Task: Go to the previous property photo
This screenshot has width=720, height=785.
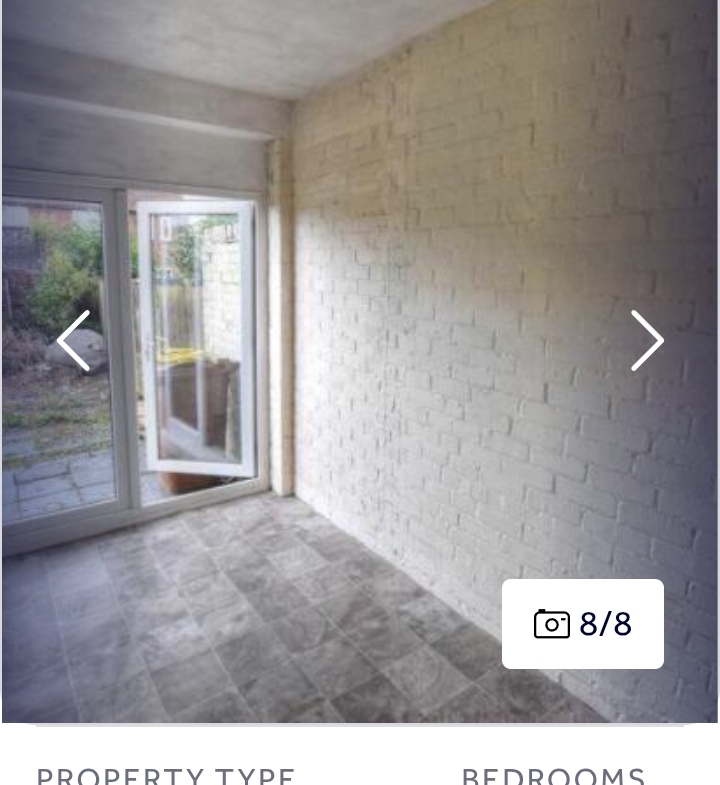Action: (x=74, y=340)
